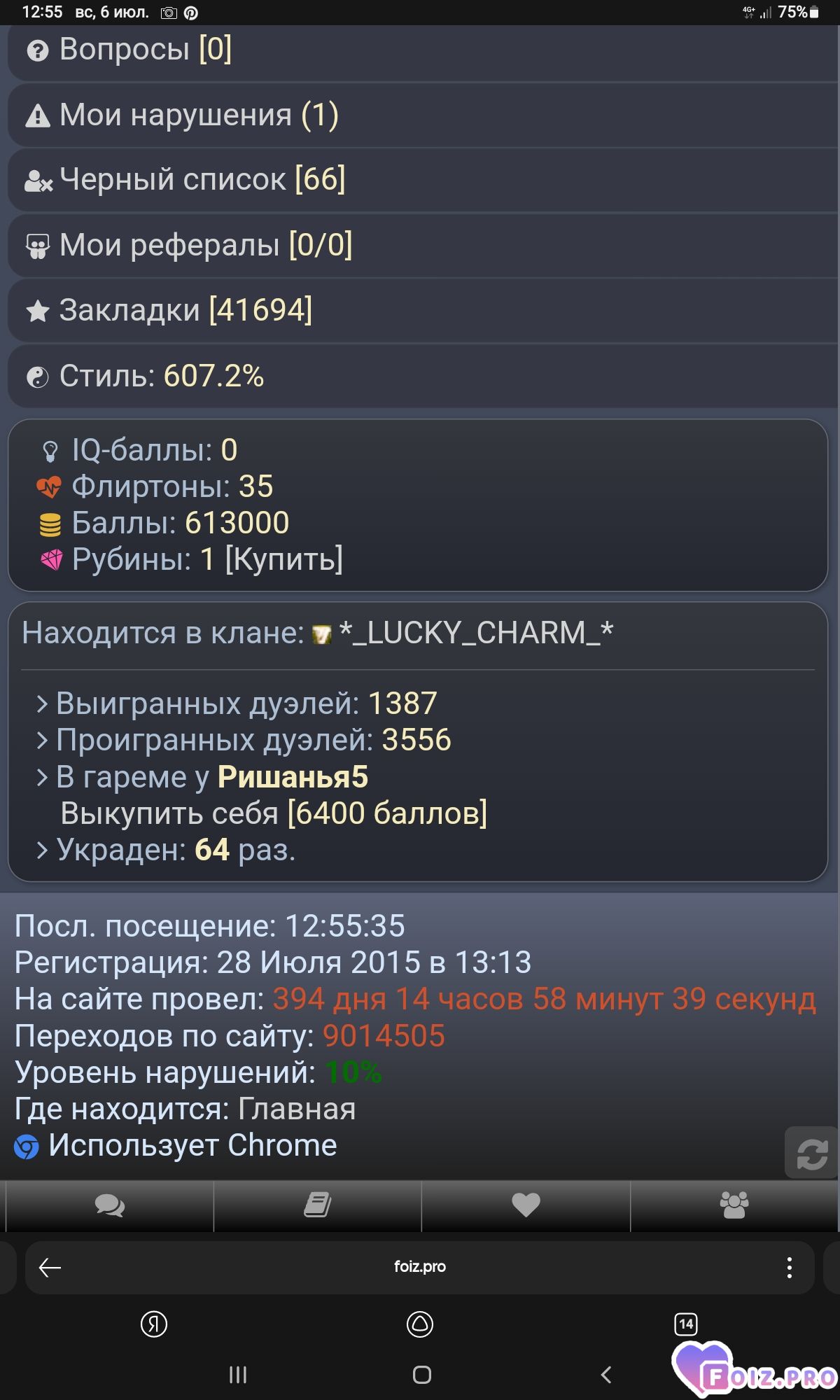Tap Выкупить себя [6400 баллов]
Viewport: 840px width, 1400px height.
coord(274,813)
